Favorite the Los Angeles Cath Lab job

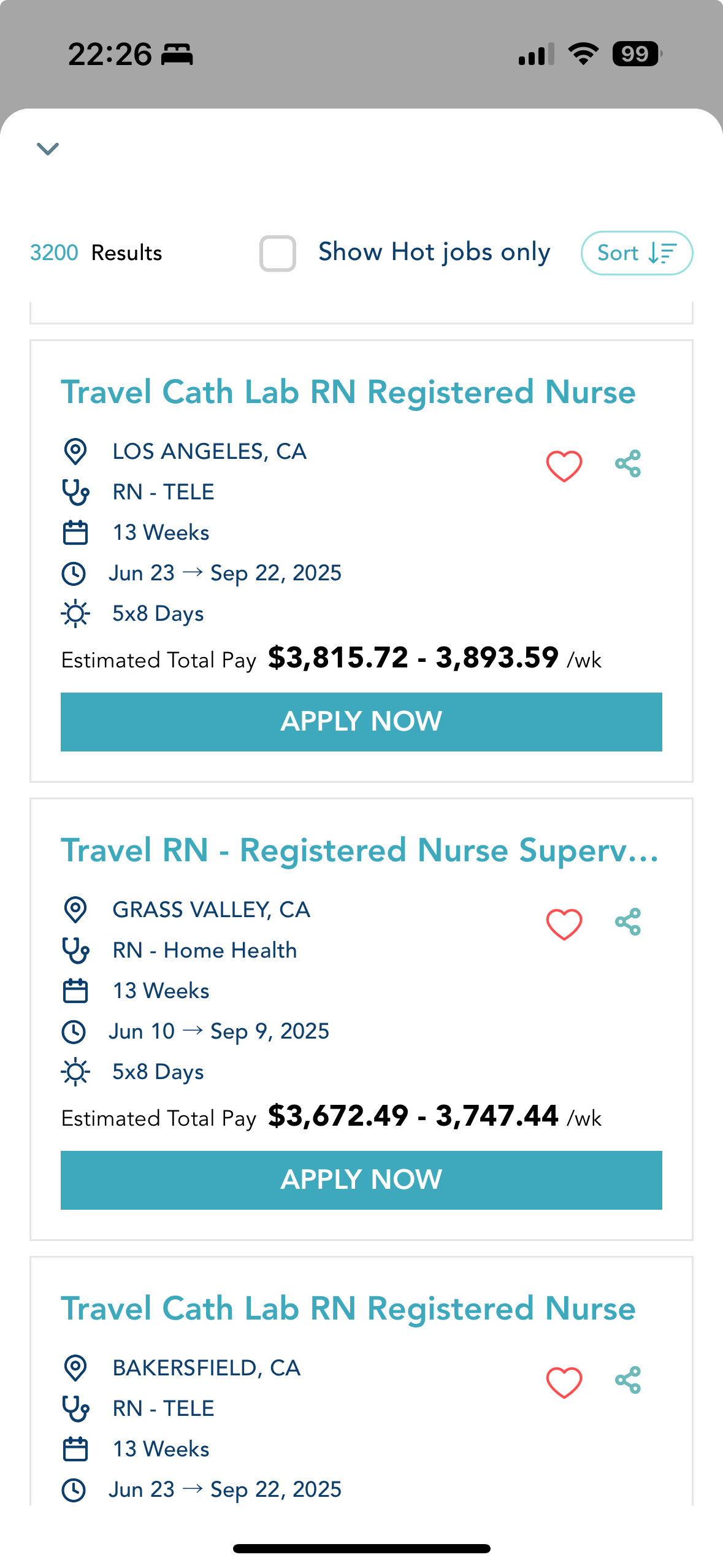(564, 466)
